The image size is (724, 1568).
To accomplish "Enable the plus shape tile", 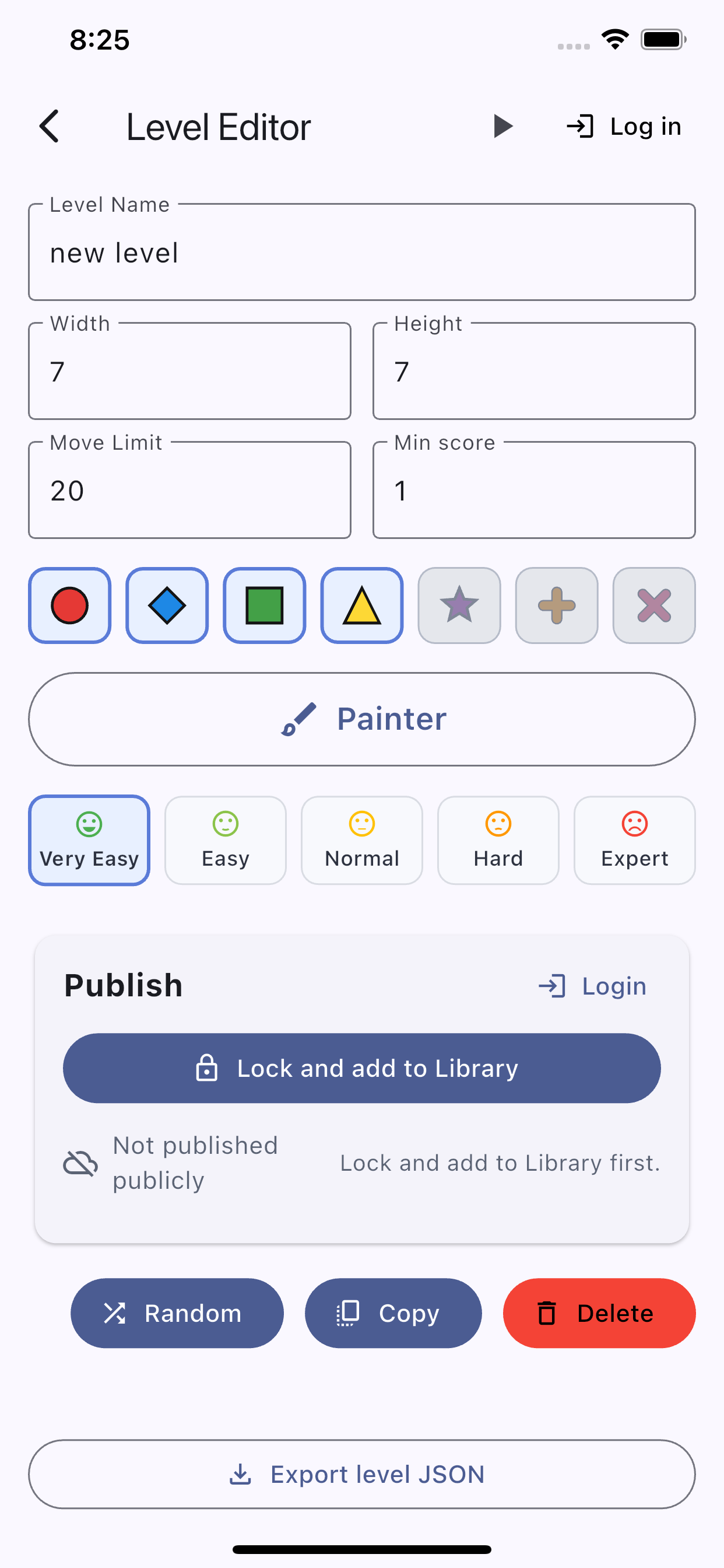I will point(556,605).
